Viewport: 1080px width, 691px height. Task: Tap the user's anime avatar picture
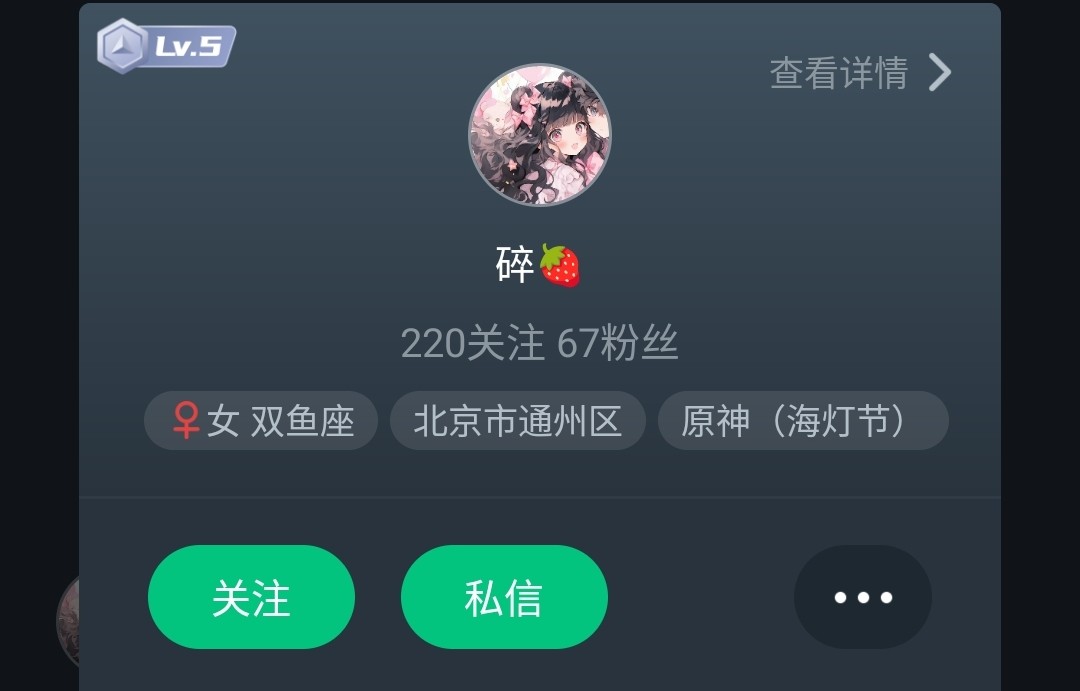(x=539, y=135)
